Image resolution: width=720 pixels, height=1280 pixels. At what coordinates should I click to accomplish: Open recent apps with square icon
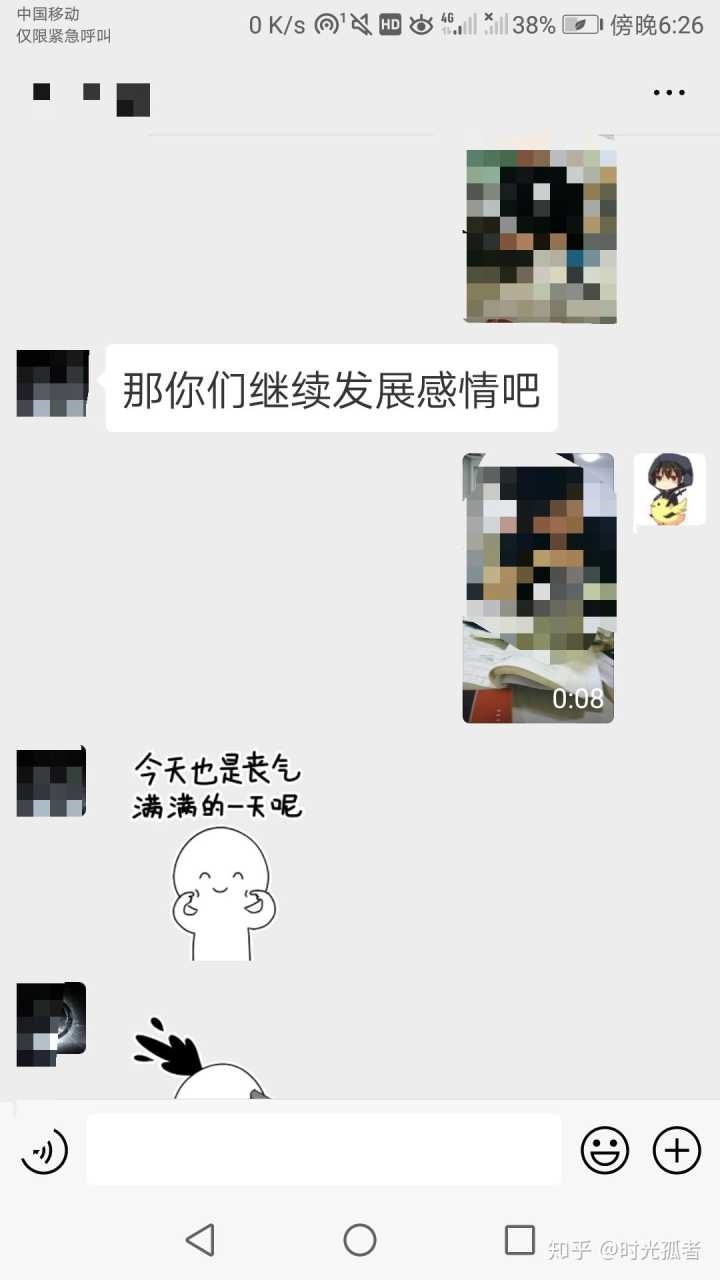pos(519,1240)
